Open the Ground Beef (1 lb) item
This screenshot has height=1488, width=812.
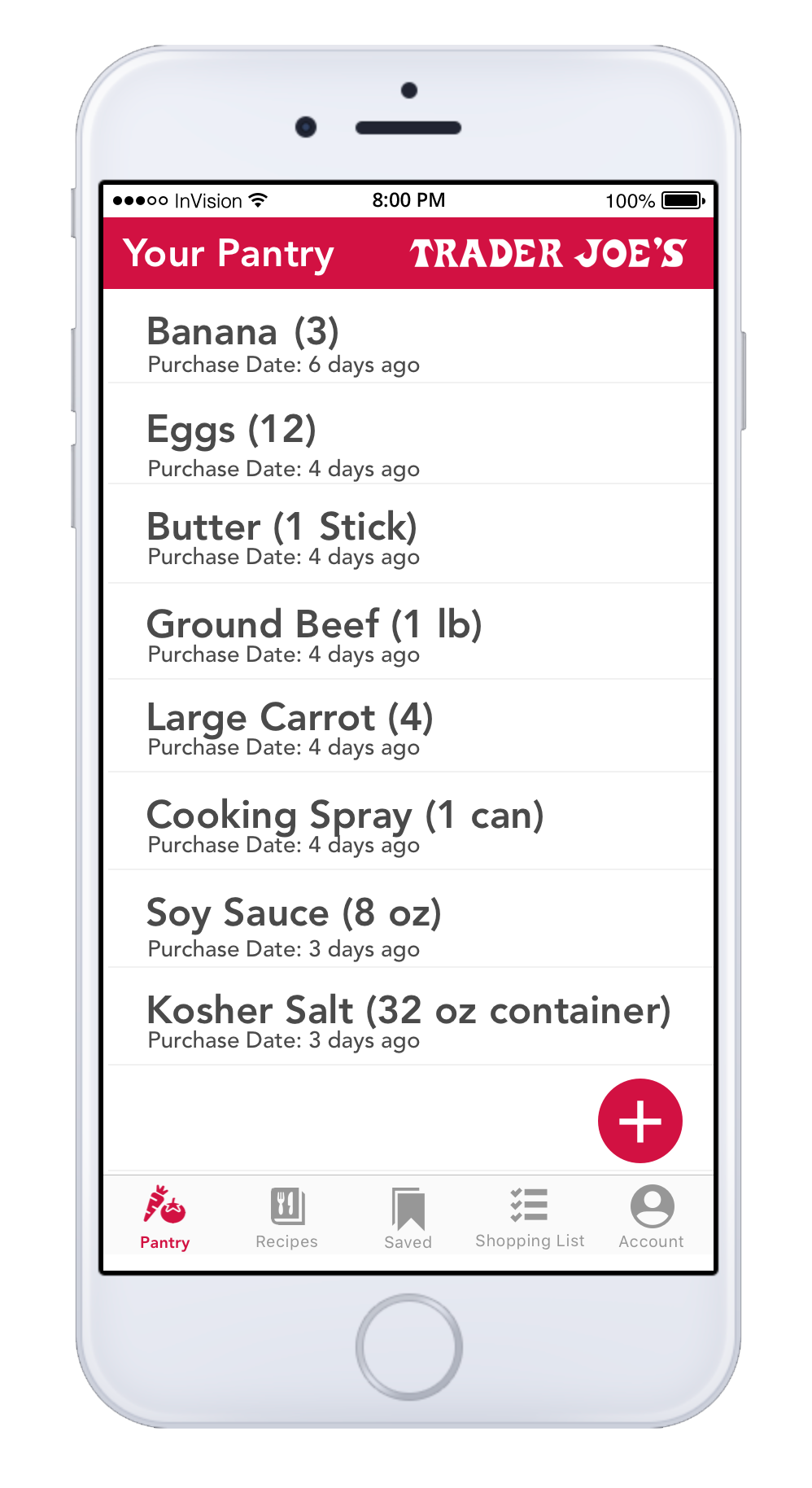[410, 632]
